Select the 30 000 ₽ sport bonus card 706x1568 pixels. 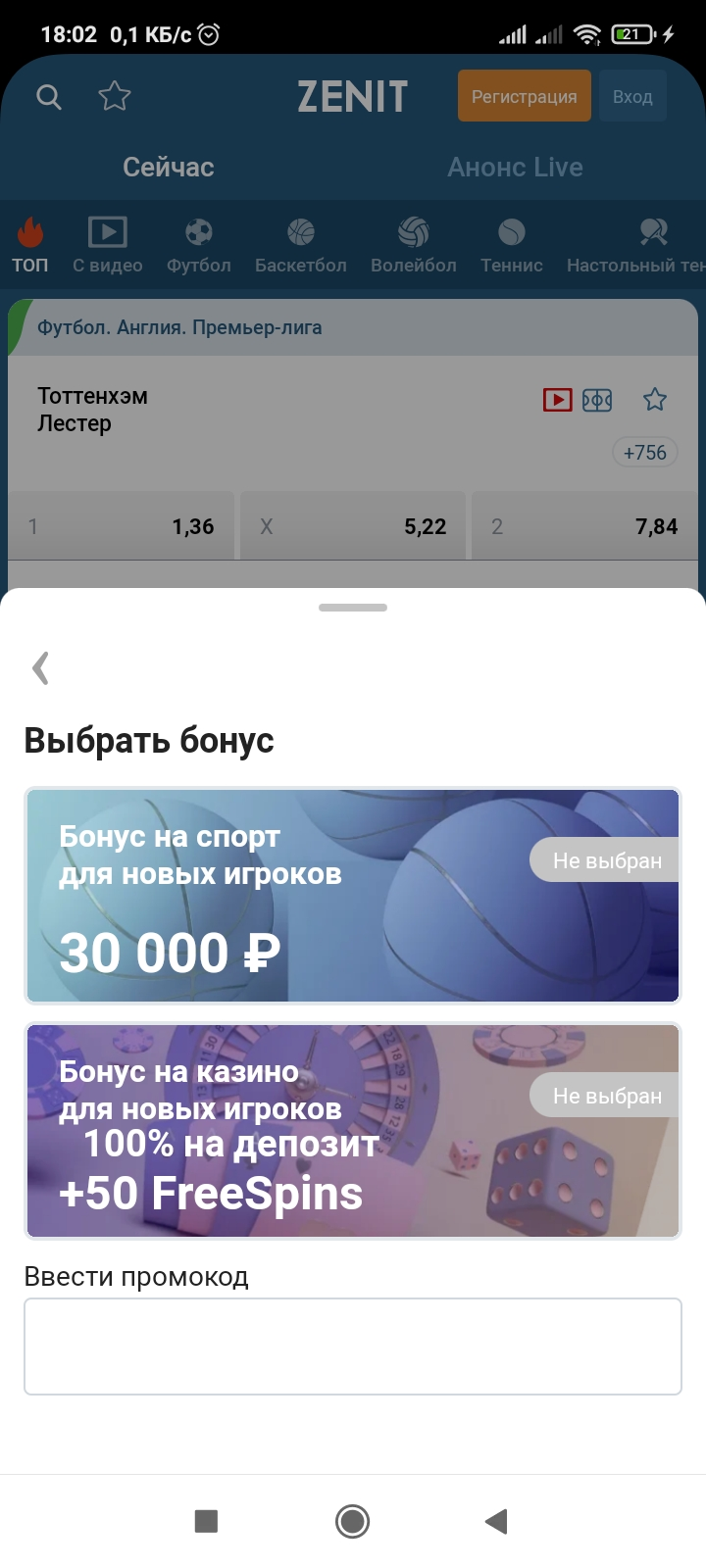click(x=353, y=896)
